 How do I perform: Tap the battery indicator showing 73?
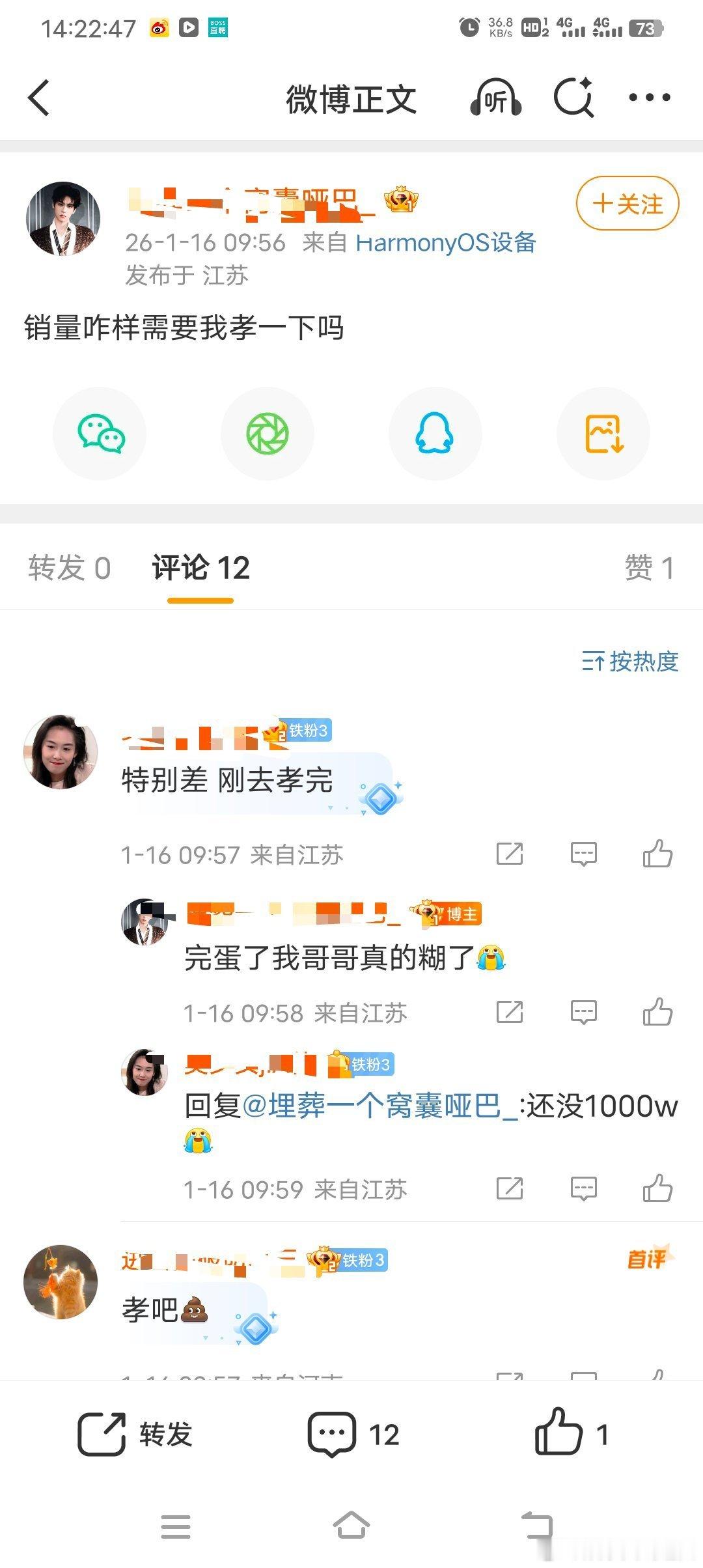[644, 28]
